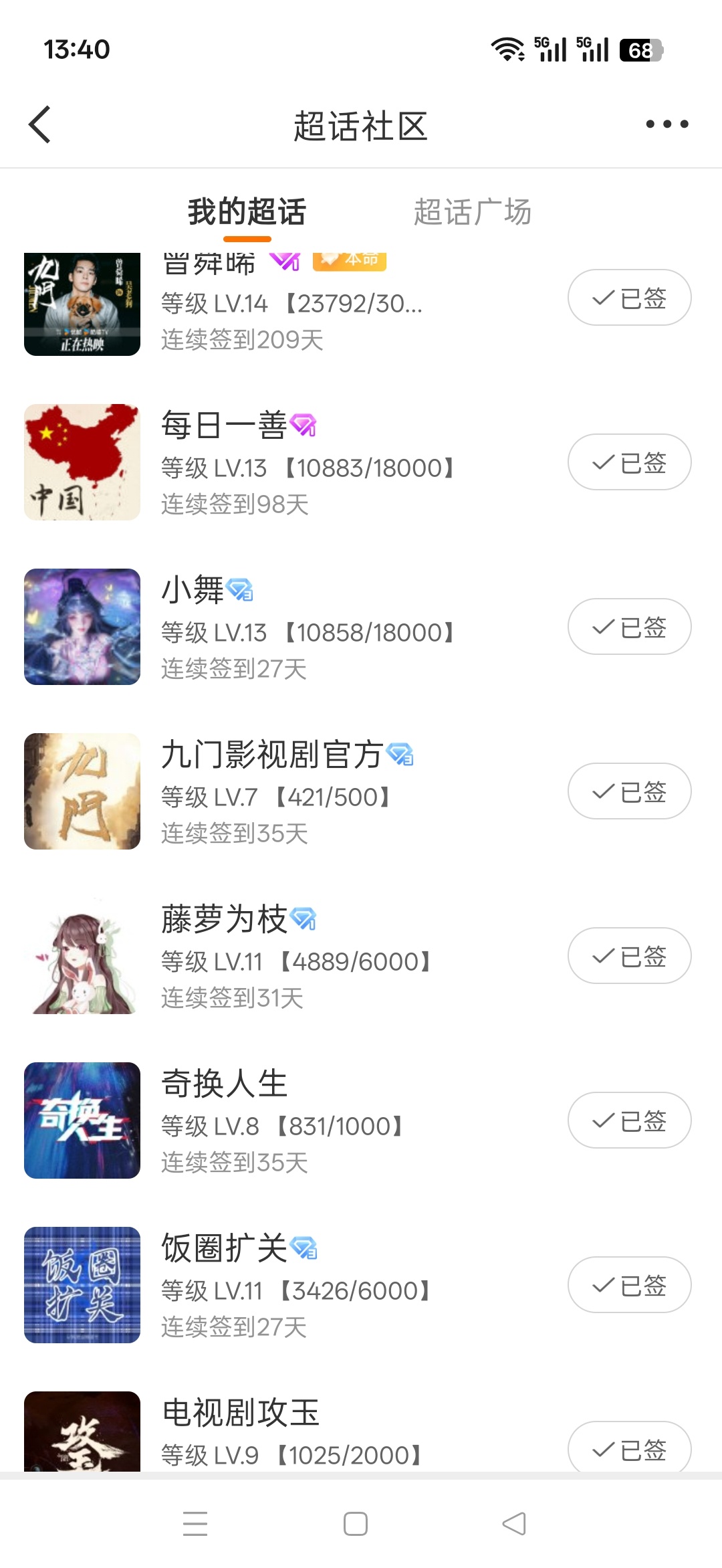Open the 饭圈扩关 super topic
The width and height of the screenshot is (722, 1568).
tap(361, 1285)
